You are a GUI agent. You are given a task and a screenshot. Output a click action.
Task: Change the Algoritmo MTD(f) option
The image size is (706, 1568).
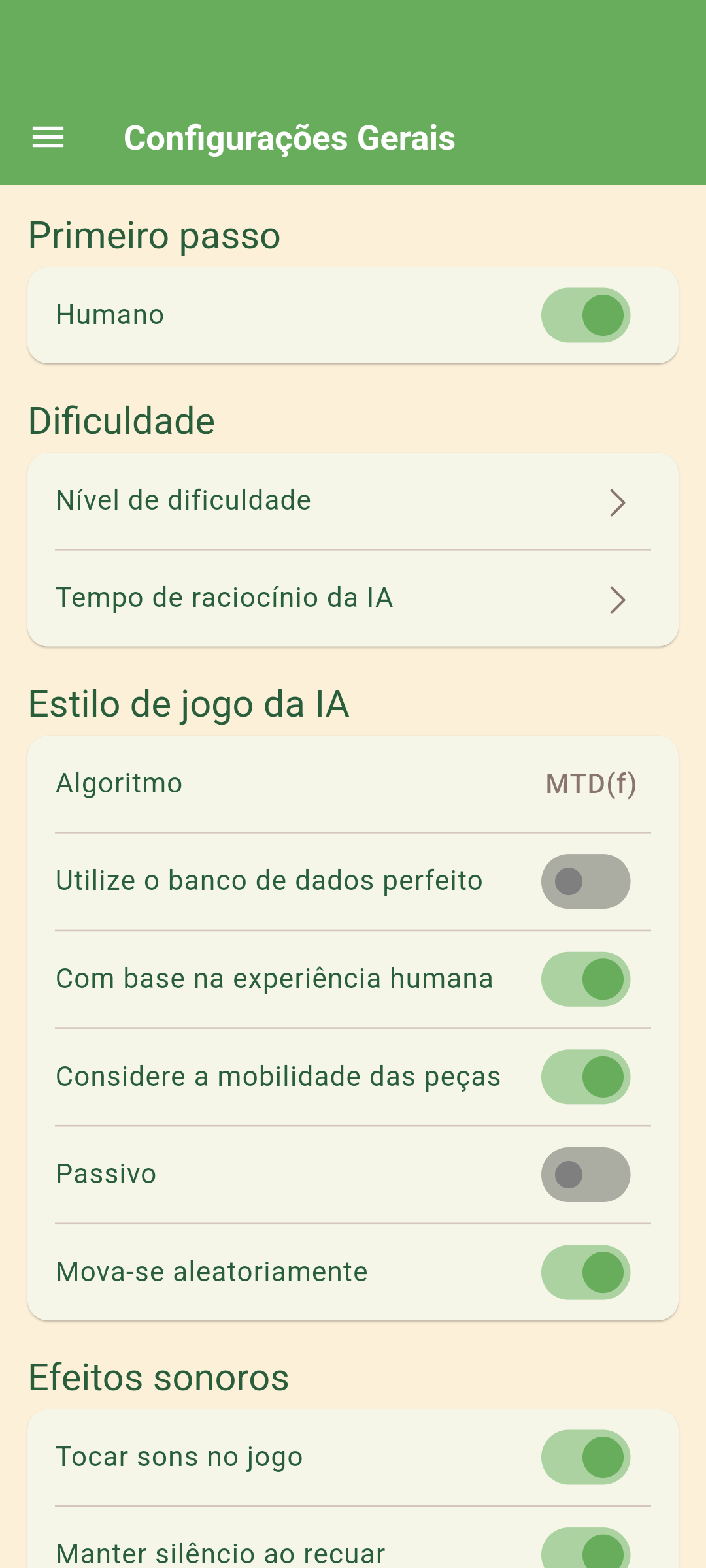pyautogui.click(x=353, y=784)
